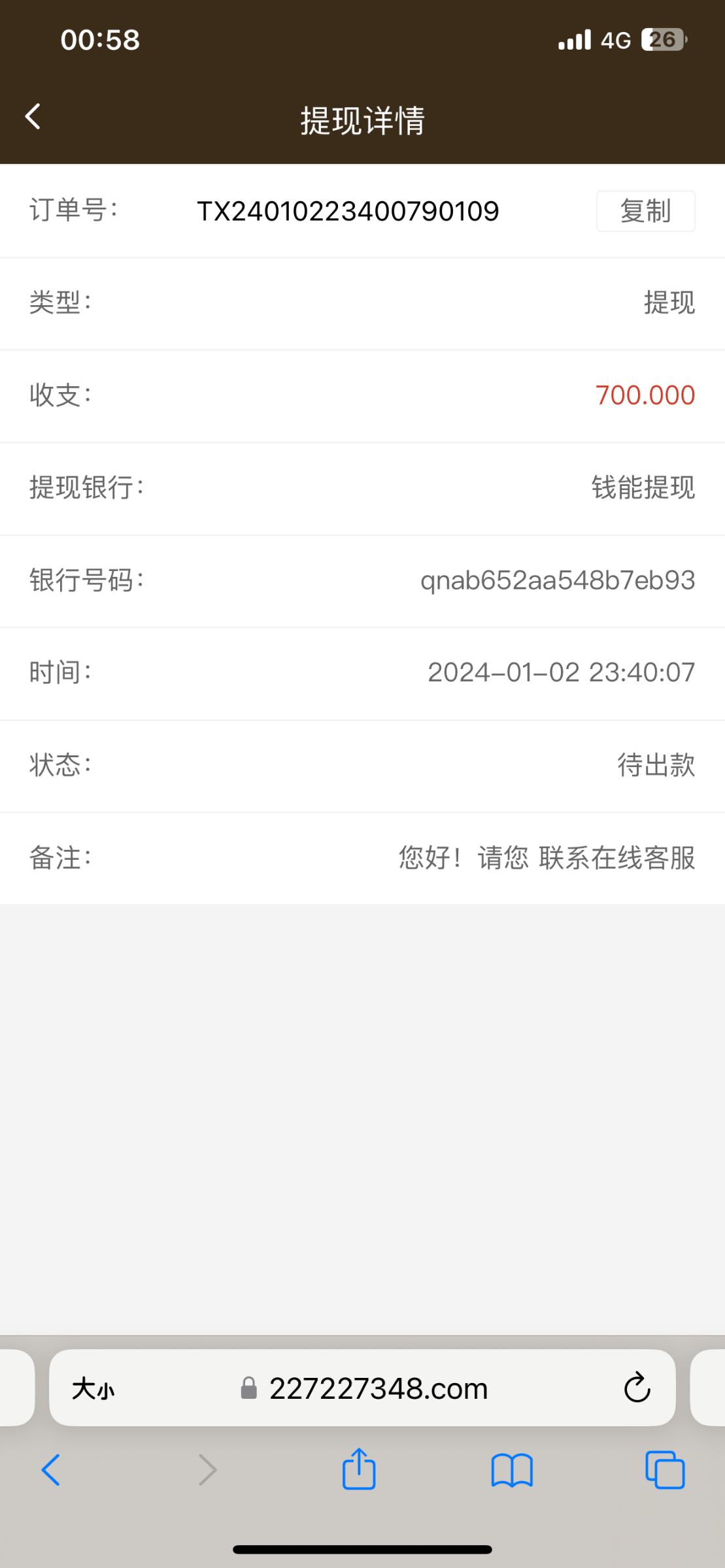The width and height of the screenshot is (725, 1568).
Task: Select the order number TX24010223400790109
Action: pyautogui.click(x=348, y=210)
